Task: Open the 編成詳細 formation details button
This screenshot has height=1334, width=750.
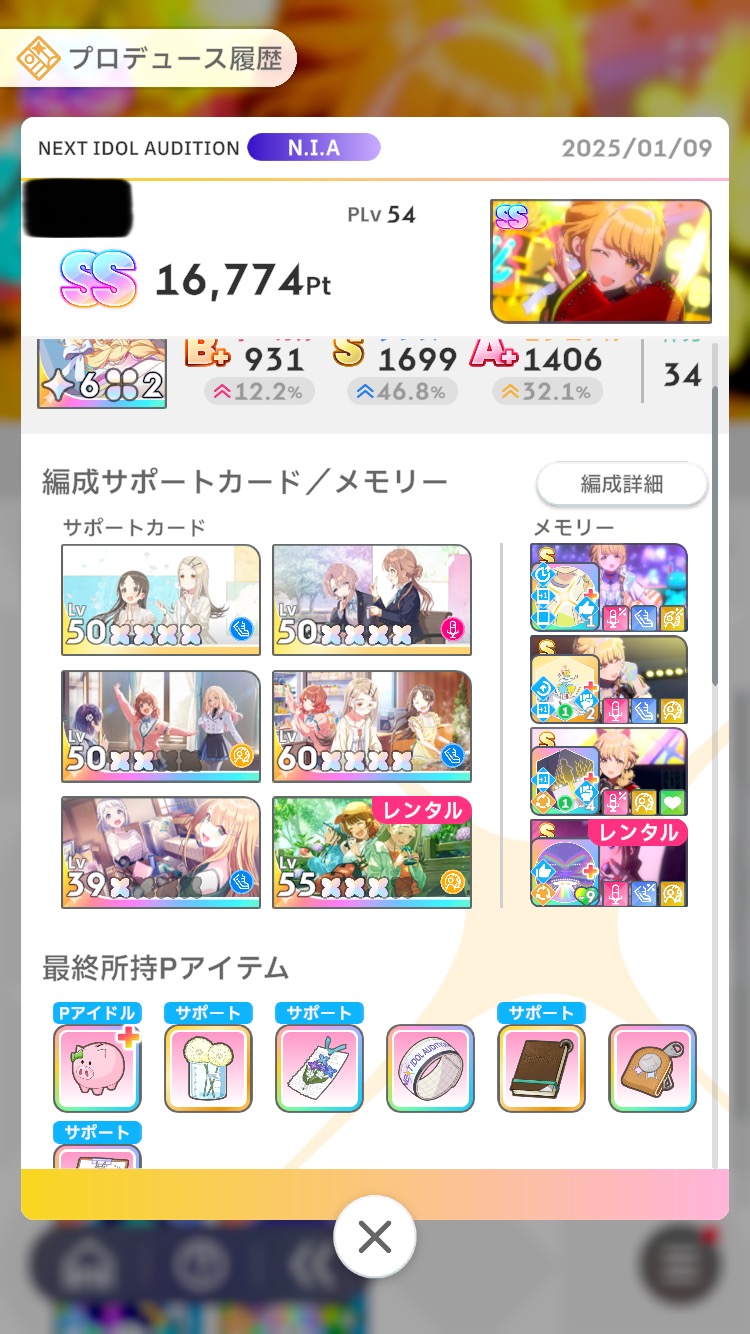Action: pyautogui.click(x=622, y=484)
